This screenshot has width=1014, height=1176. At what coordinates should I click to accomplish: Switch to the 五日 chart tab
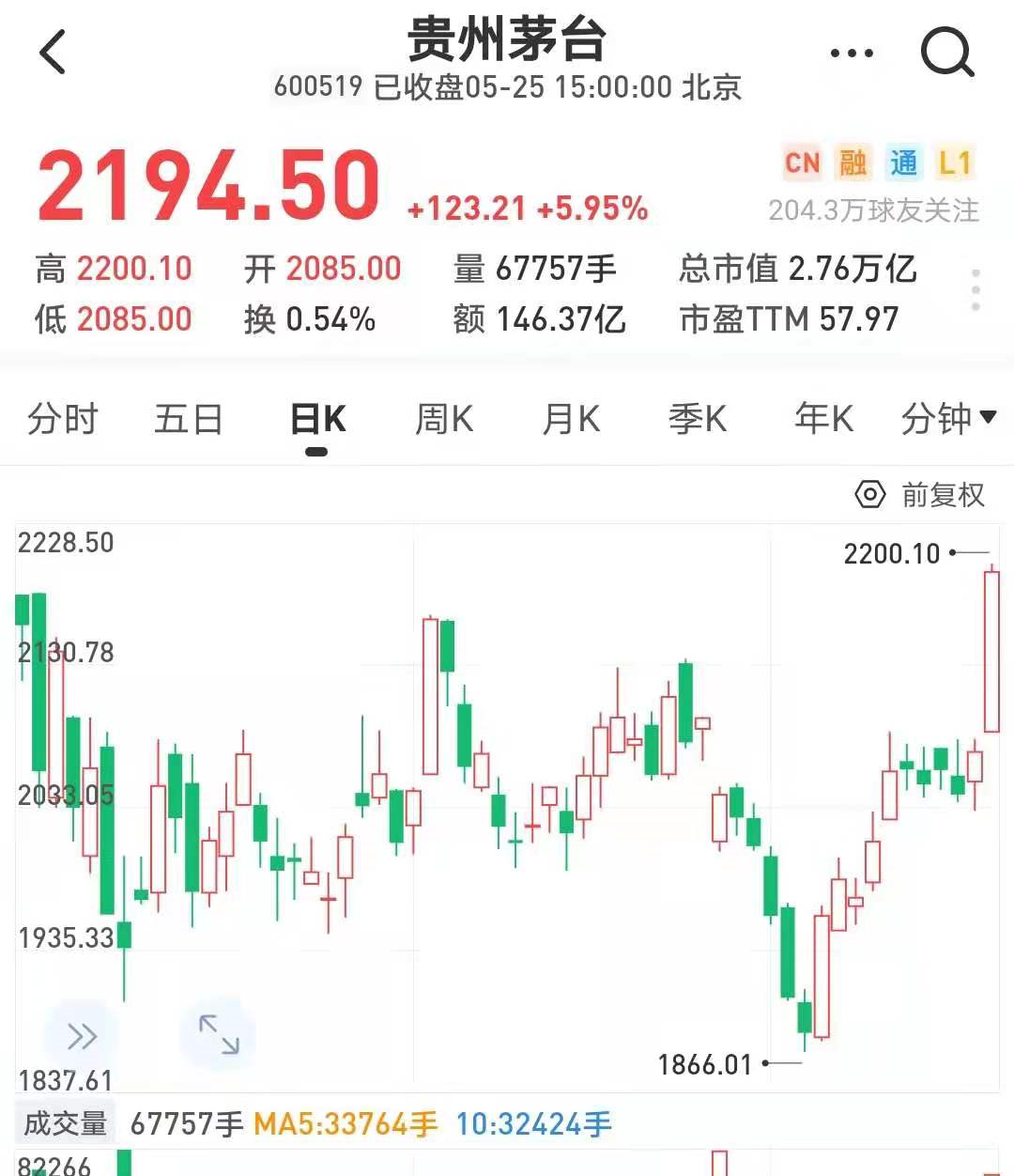pyautogui.click(x=189, y=419)
